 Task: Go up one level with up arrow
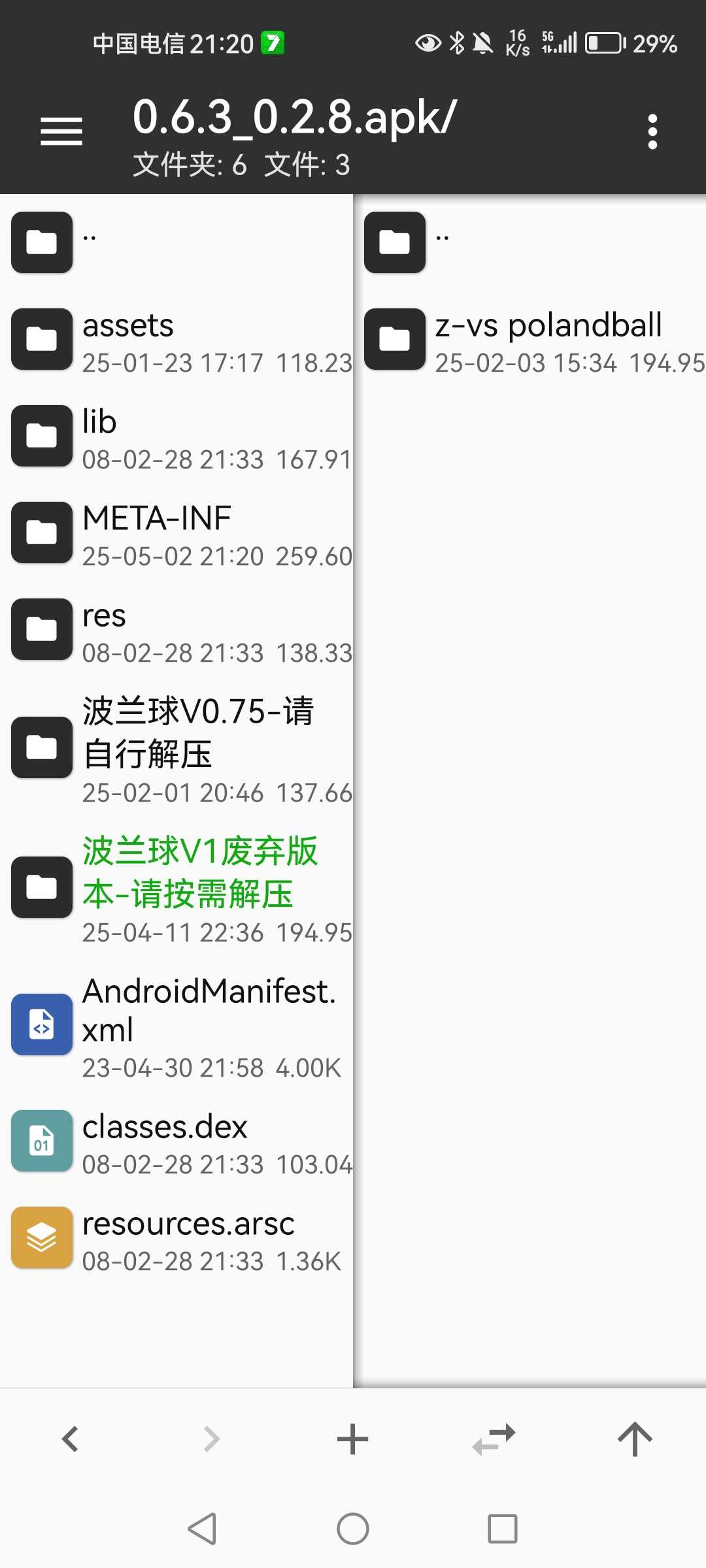635,1439
